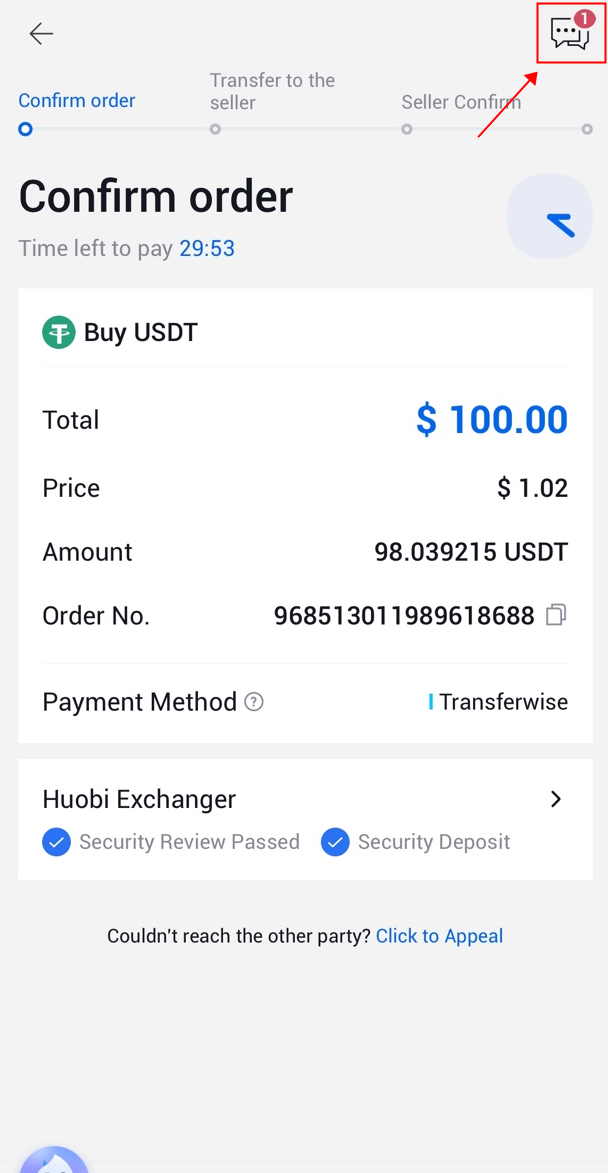Open Huobi Exchanger seller details
Viewport: 608px width, 1173px height.
[x=555, y=799]
